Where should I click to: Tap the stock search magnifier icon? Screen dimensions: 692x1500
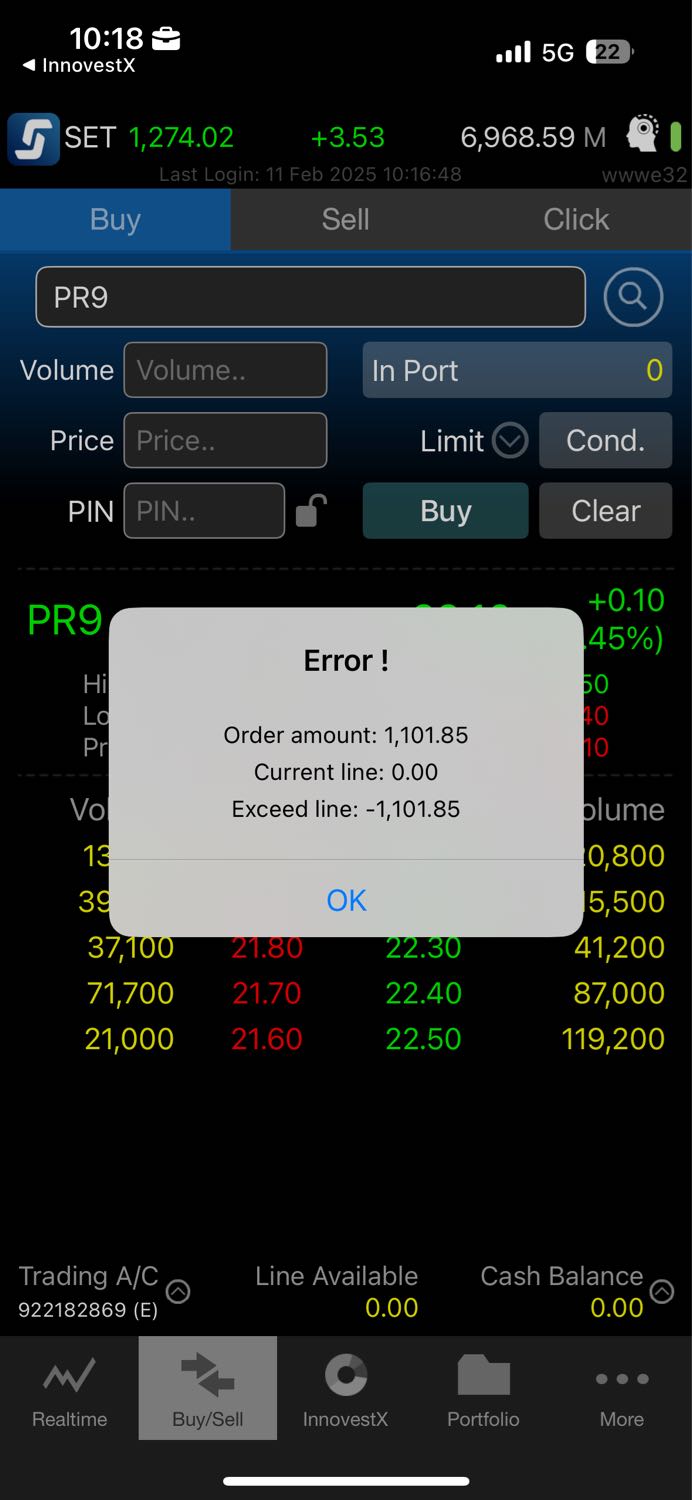[x=633, y=297]
